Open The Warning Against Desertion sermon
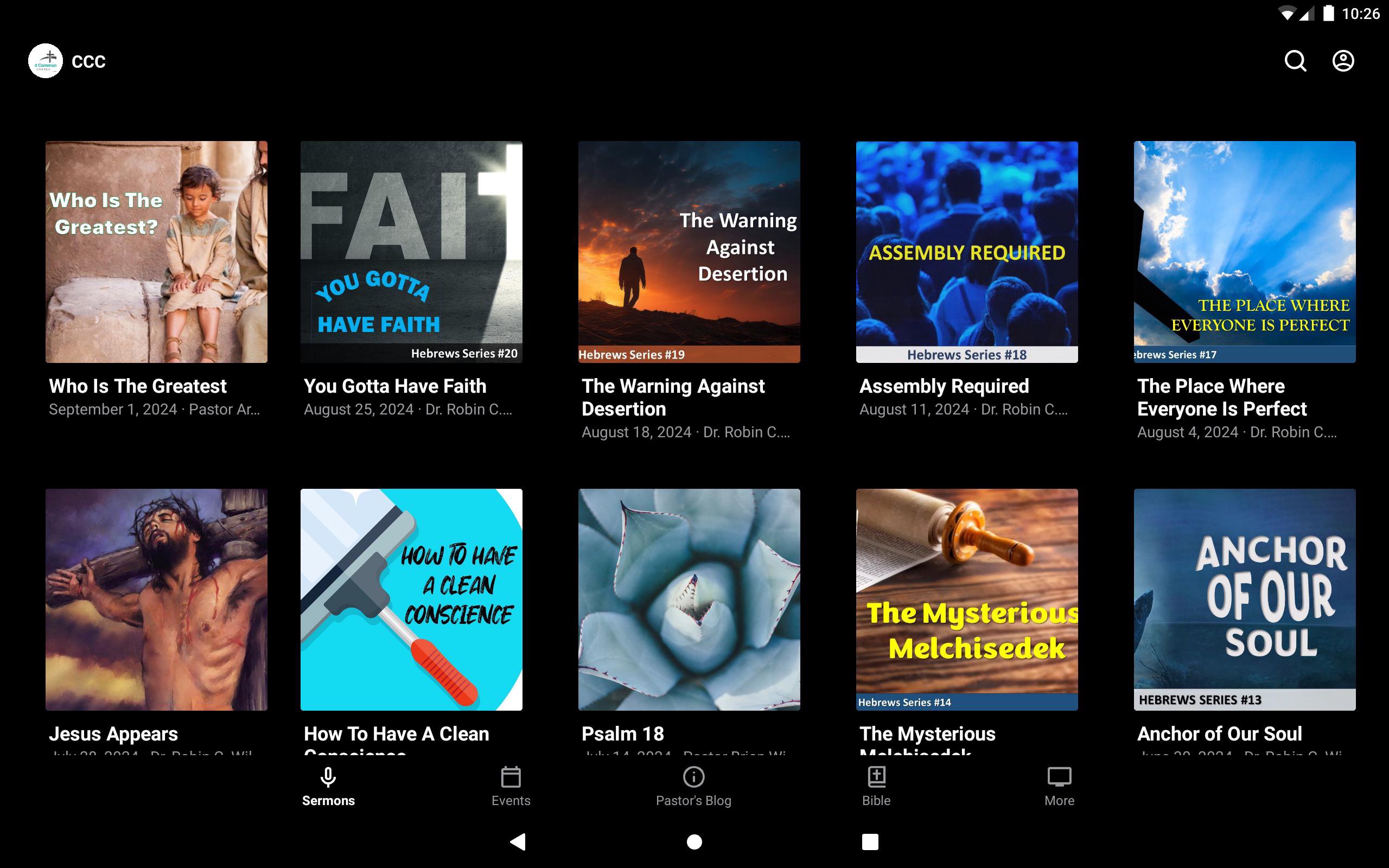1389x868 pixels. pyautogui.click(x=689, y=252)
